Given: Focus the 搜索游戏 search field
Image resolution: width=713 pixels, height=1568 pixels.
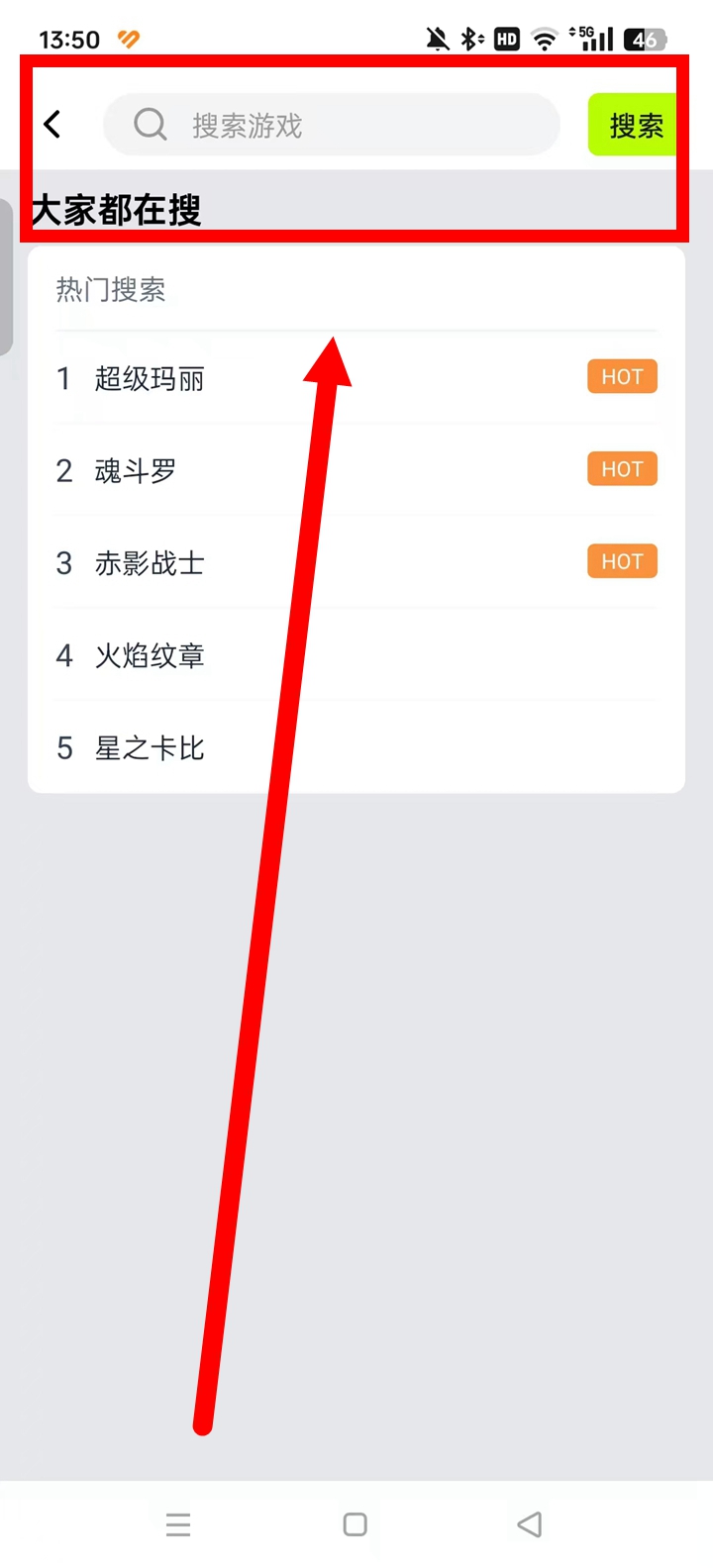Looking at the screenshot, I should 332,125.
